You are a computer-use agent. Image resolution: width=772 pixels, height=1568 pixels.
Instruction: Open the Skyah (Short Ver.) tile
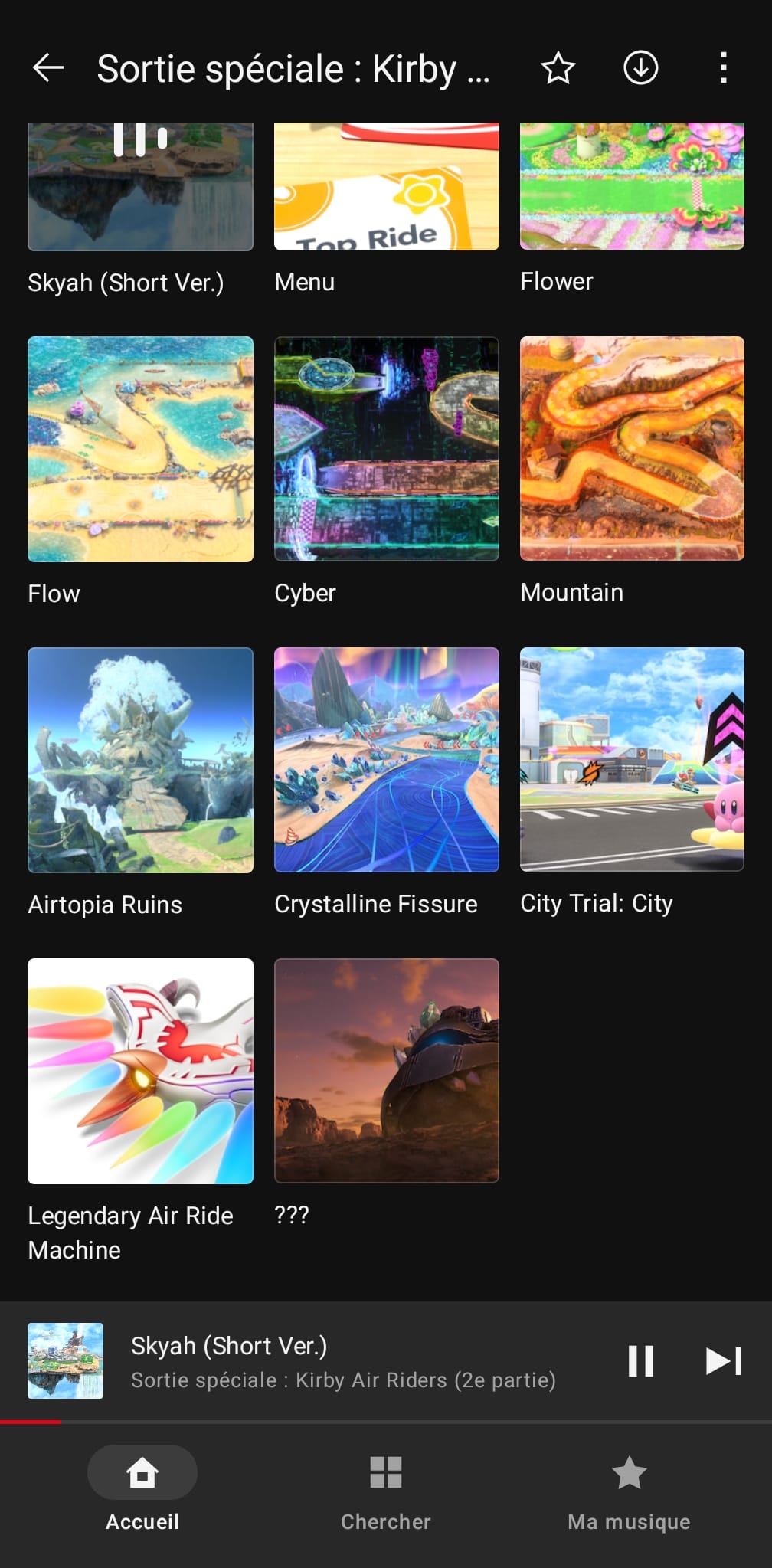(140, 188)
